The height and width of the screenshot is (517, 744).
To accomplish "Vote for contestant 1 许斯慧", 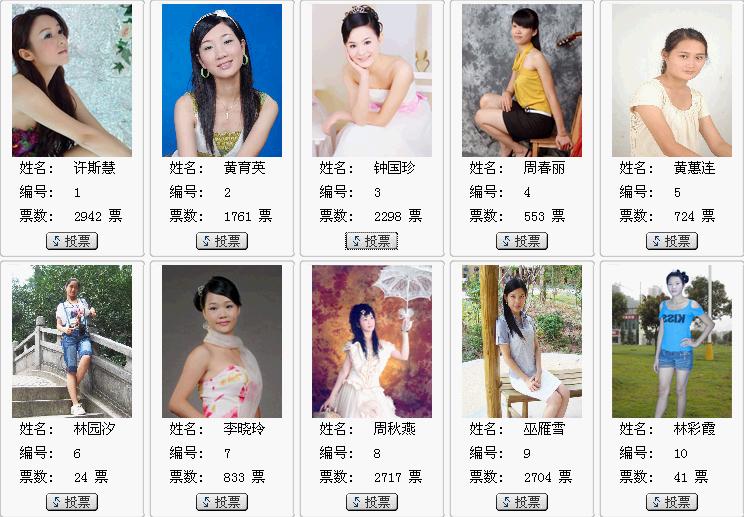I will tap(72, 241).
